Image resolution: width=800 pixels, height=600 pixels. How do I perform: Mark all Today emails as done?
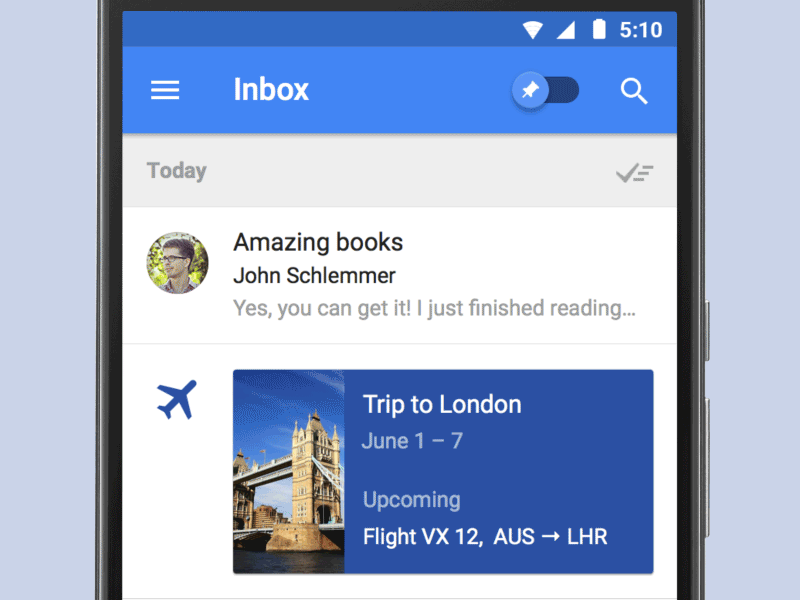pyautogui.click(x=634, y=172)
